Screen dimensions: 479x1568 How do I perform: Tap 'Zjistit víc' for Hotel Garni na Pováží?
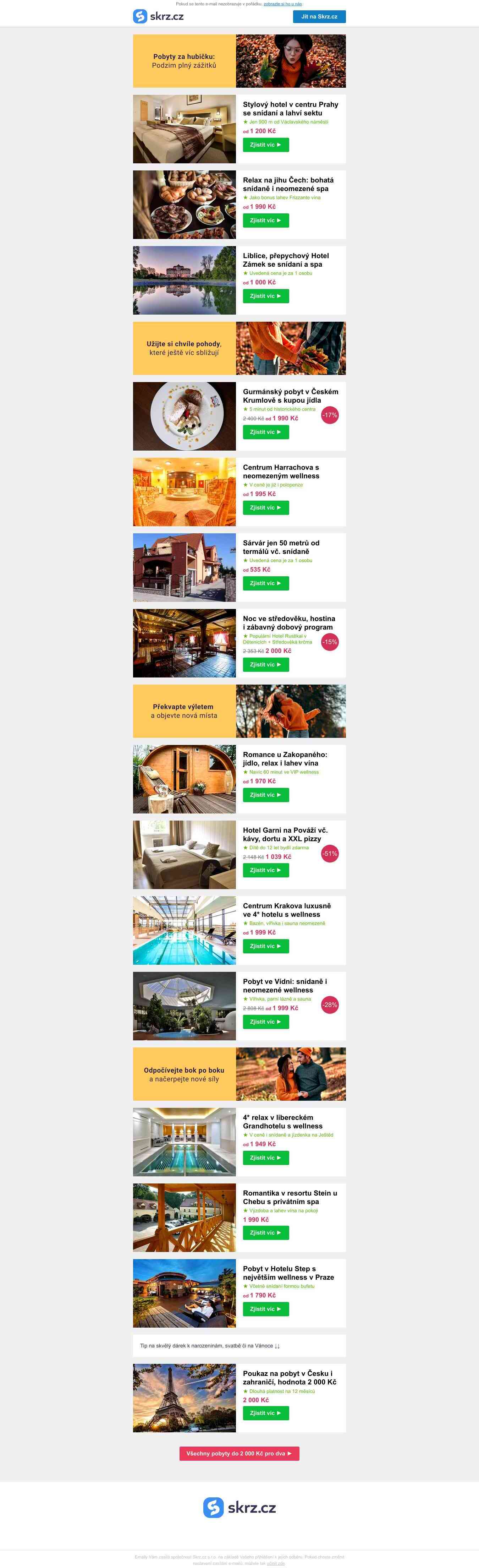pos(266,870)
